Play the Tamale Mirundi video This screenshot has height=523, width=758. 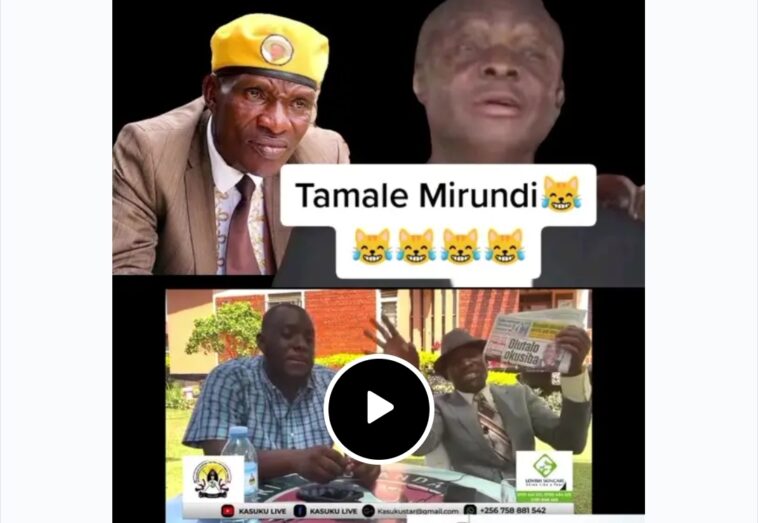[x=379, y=408]
